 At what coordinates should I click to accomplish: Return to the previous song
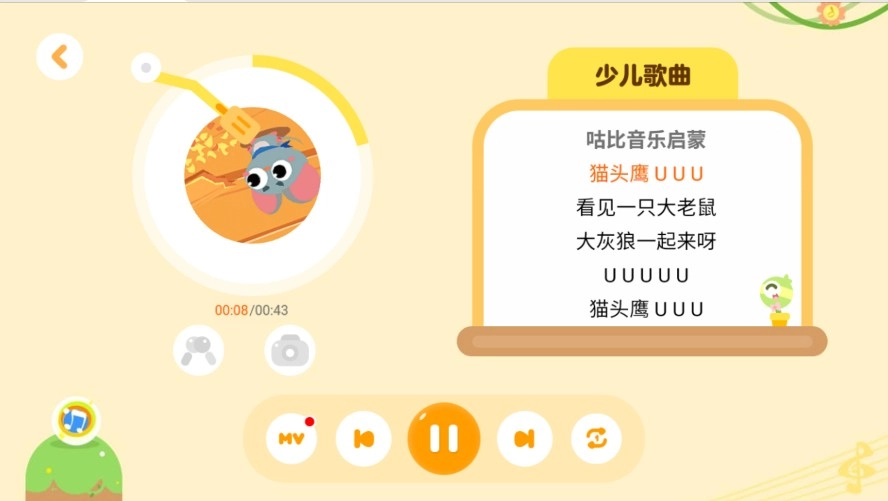[x=363, y=438]
